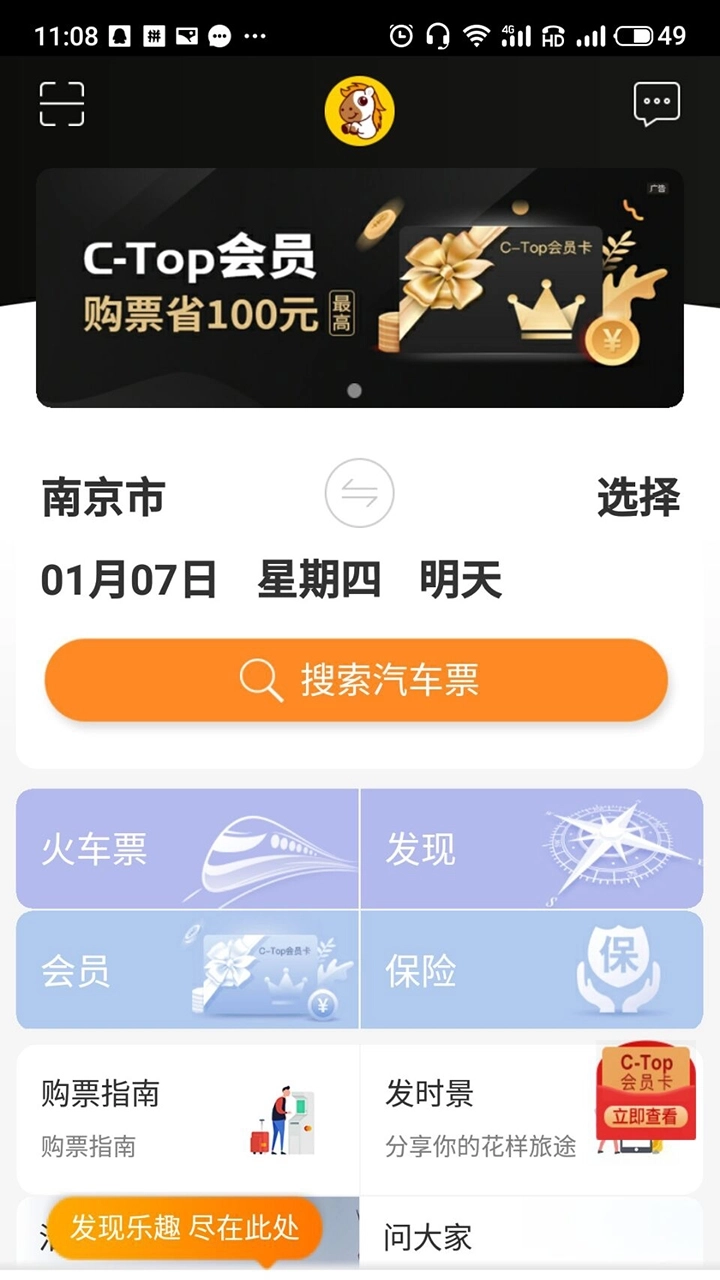Tap the carousel page indicator dot
Image resolution: width=720 pixels, height=1280 pixels.
click(354, 390)
